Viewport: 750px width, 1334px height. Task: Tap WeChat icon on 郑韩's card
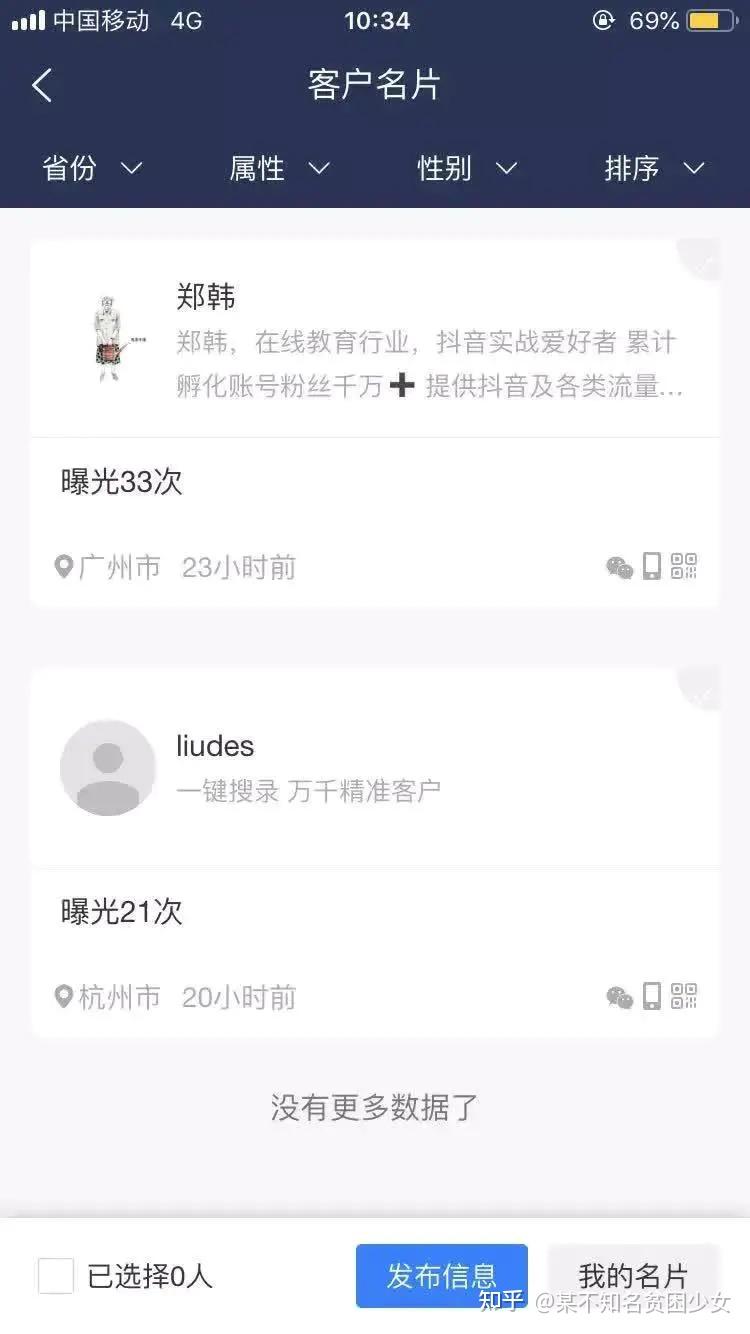(x=620, y=568)
